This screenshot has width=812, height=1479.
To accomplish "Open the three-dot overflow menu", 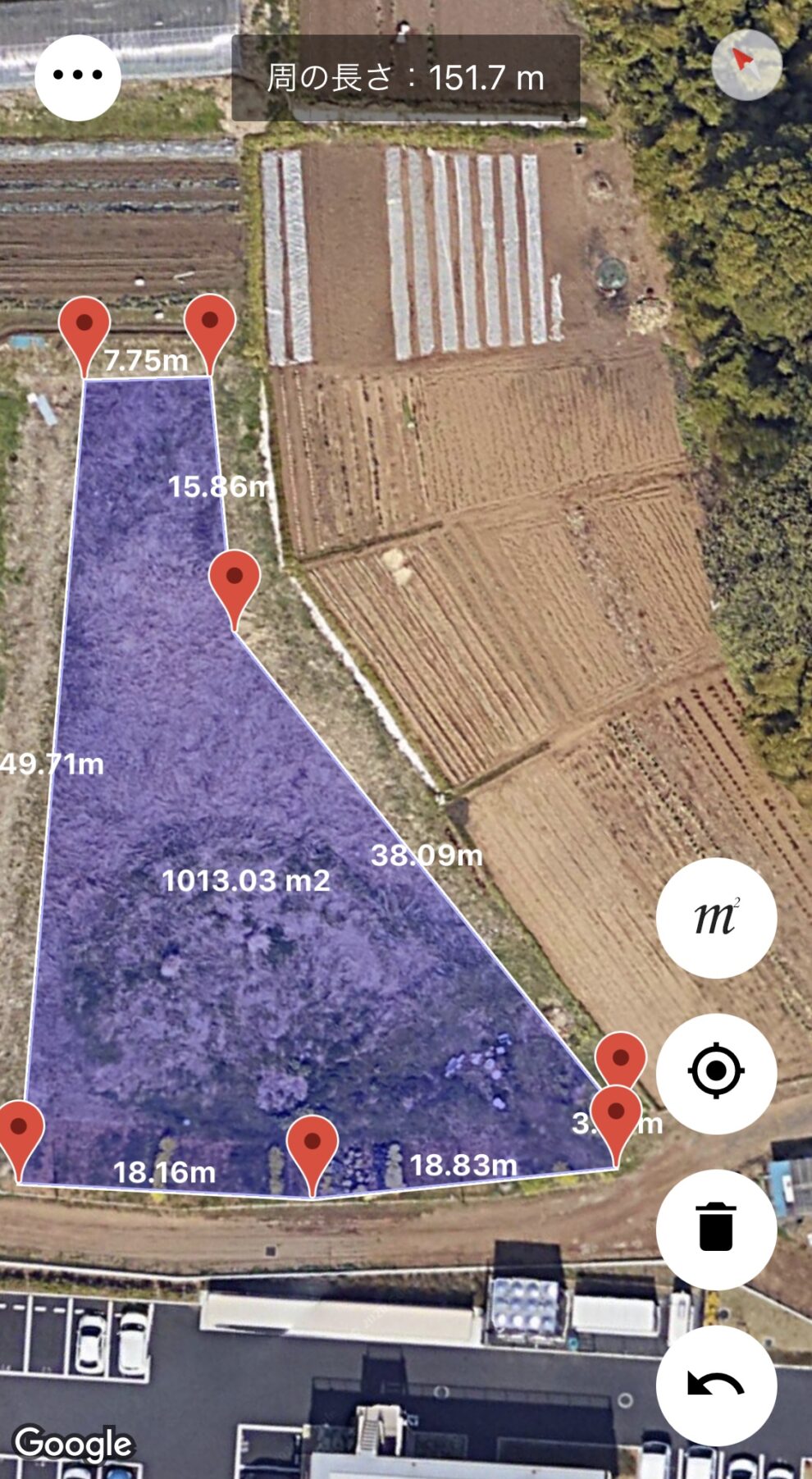I will (x=78, y=75).
